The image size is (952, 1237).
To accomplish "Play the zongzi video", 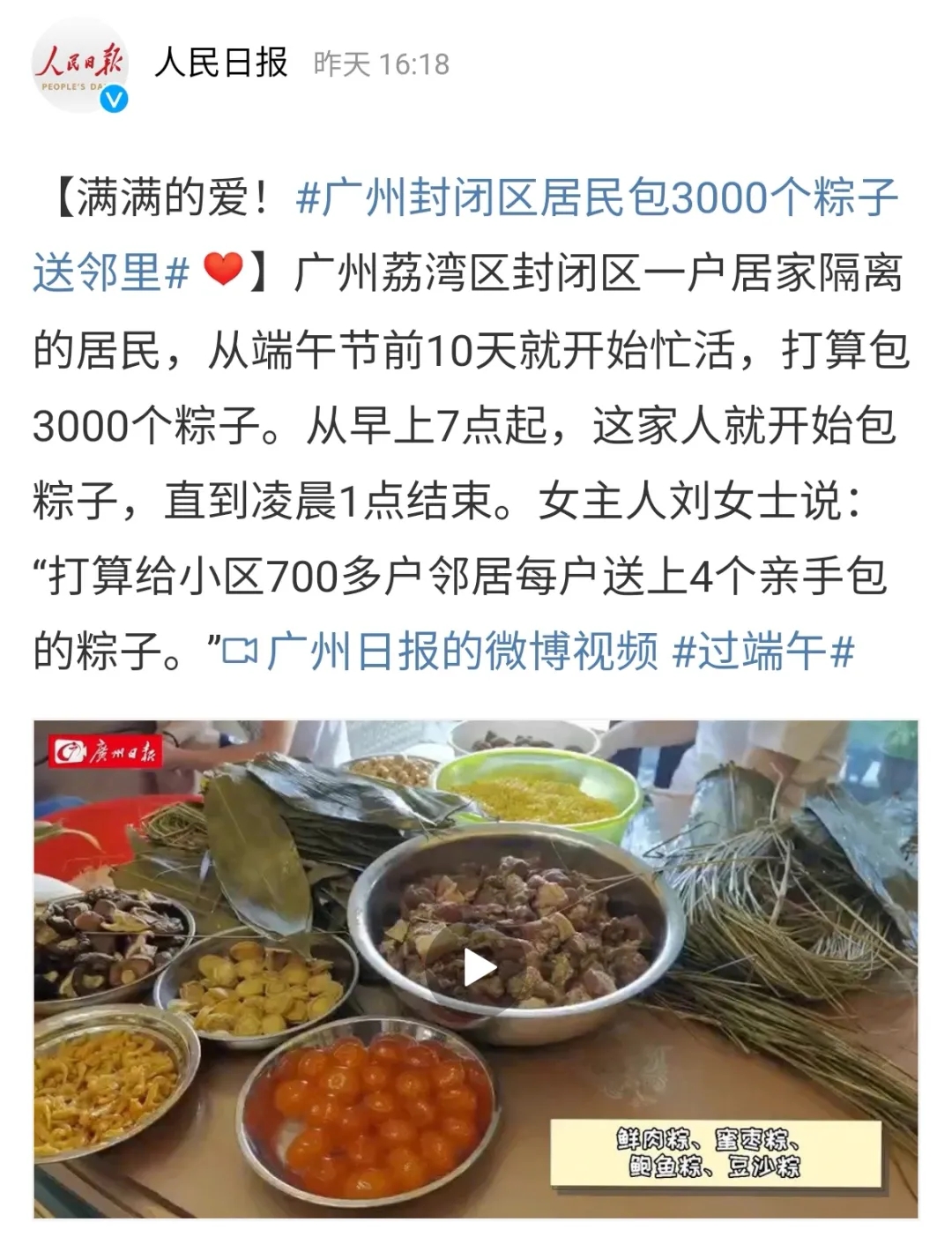I will (479, 968).
